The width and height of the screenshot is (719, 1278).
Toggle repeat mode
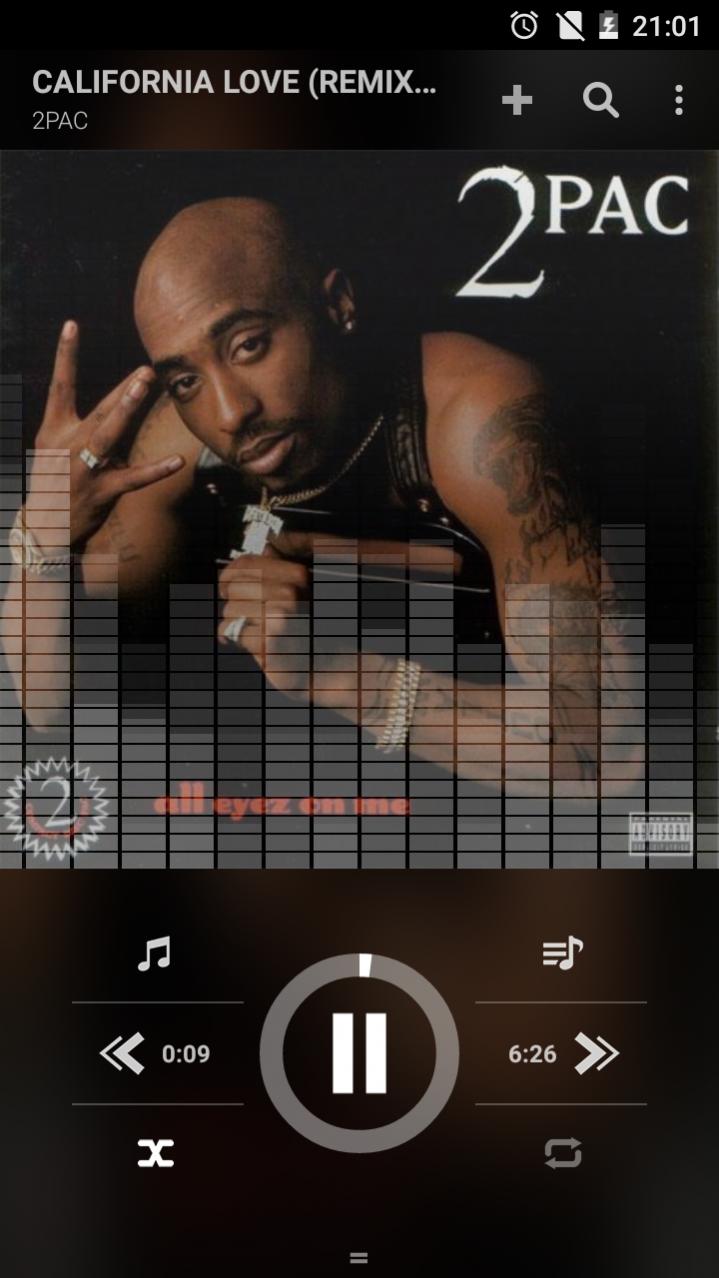(563, 1154)
